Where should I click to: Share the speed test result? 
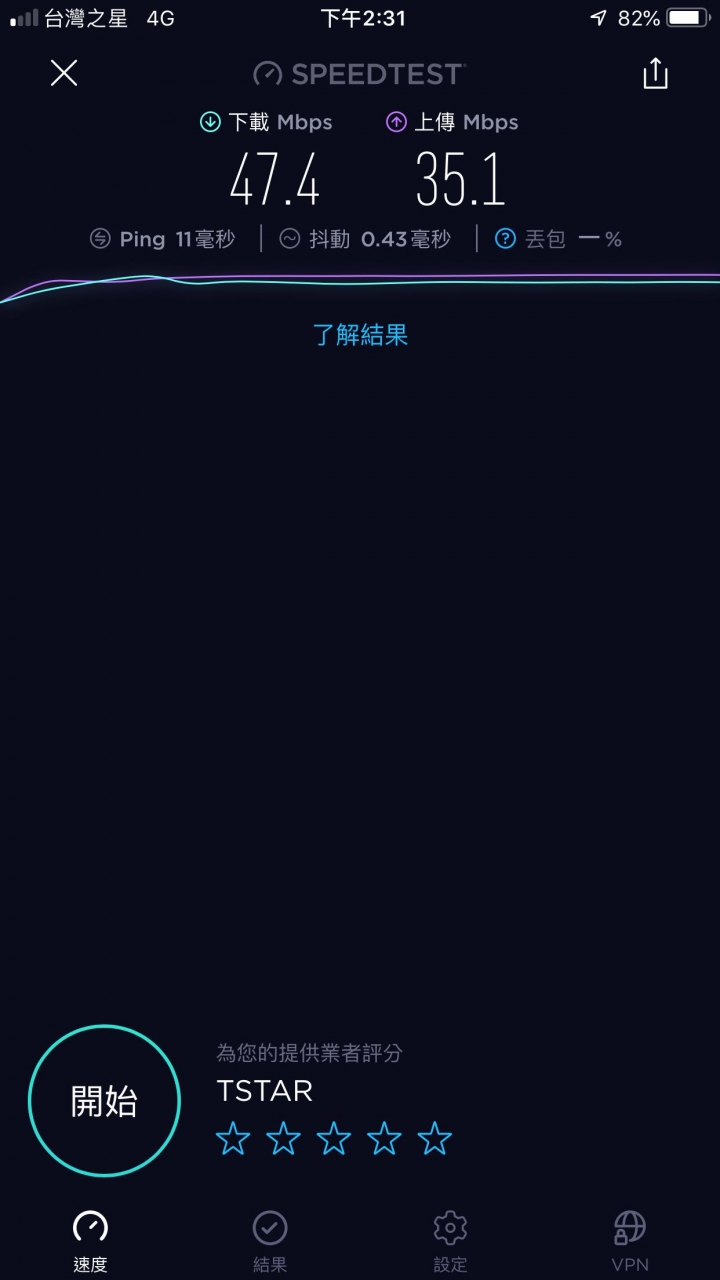[655, 73]
